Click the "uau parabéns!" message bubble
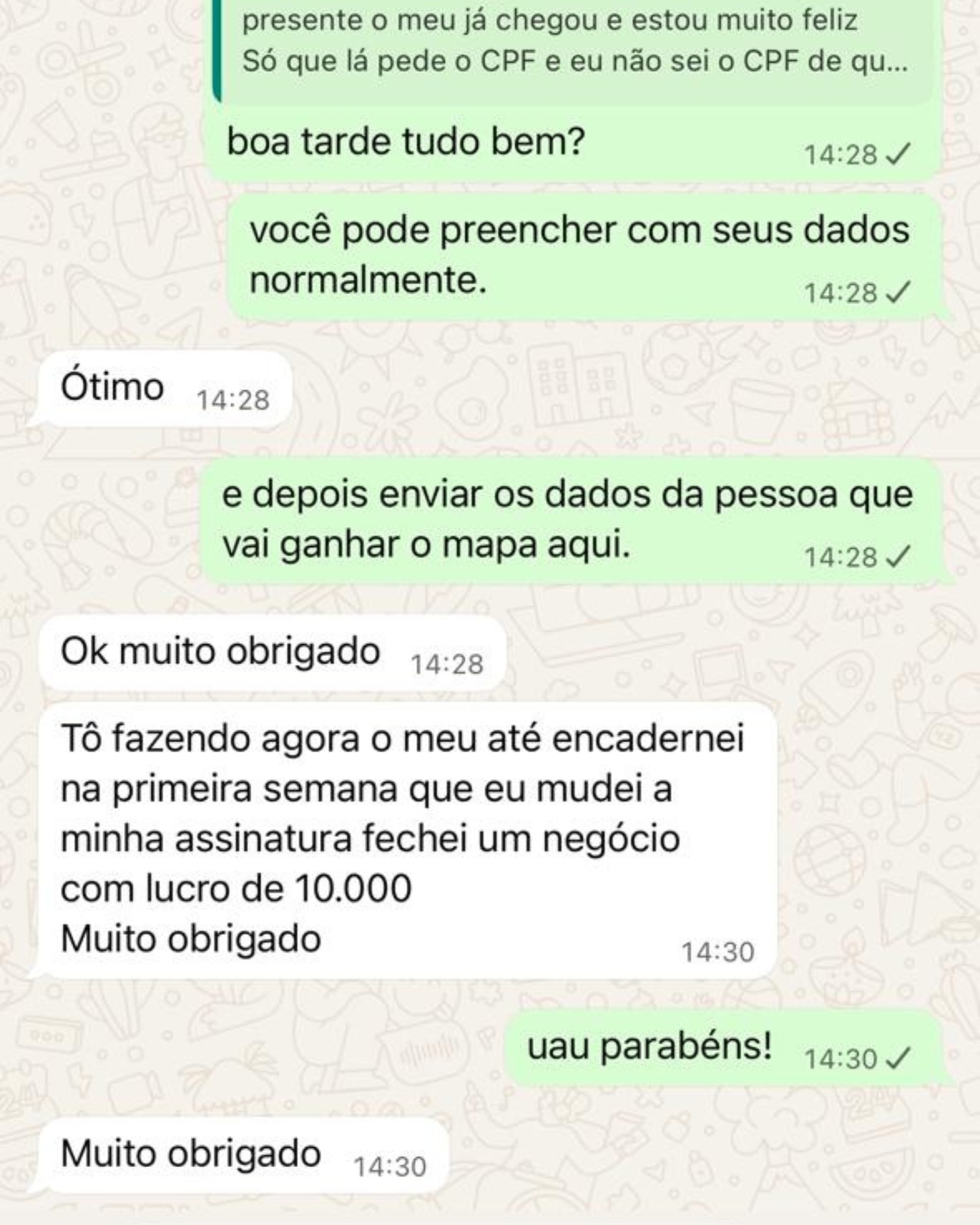980x1225 pixels. pos(649,1049)
